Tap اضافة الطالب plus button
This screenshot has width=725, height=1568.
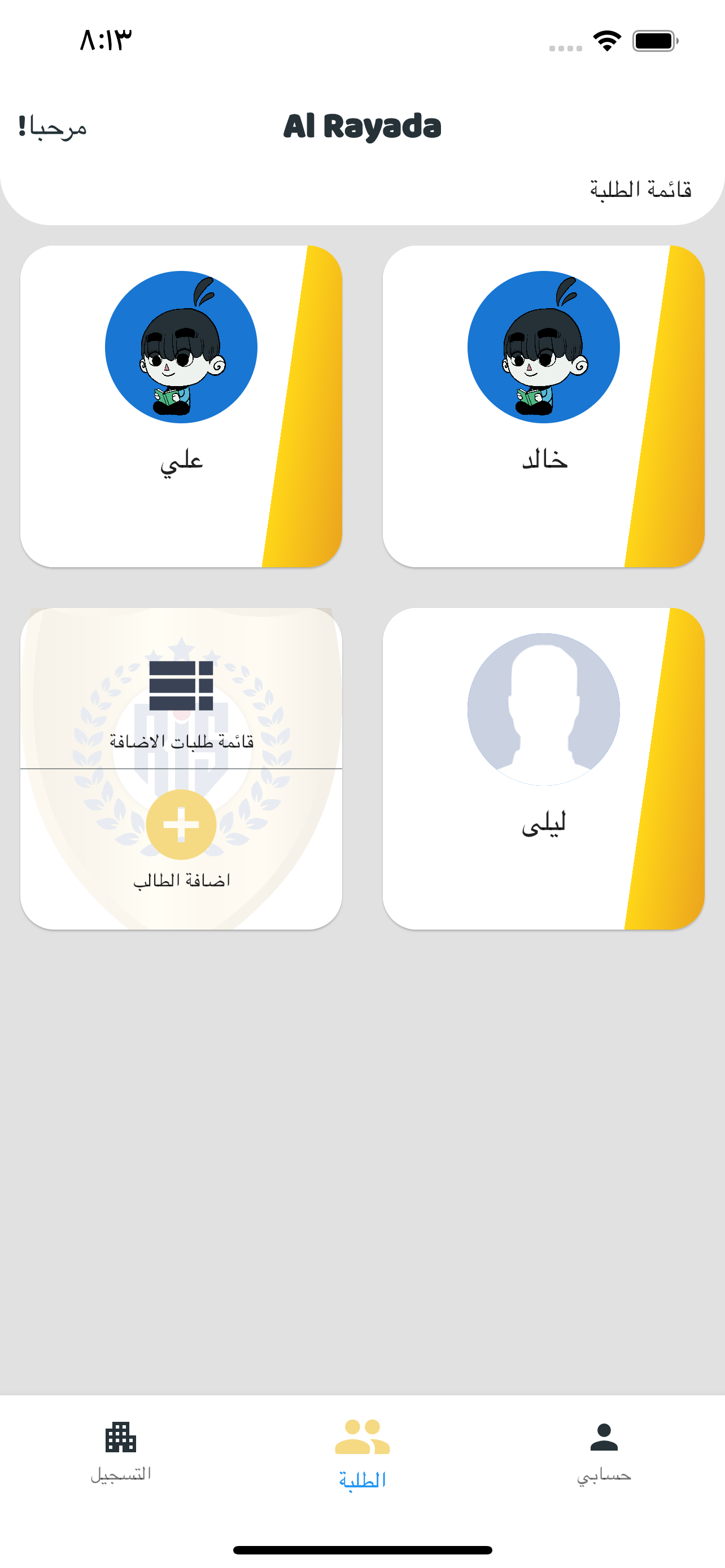[181, 825]
